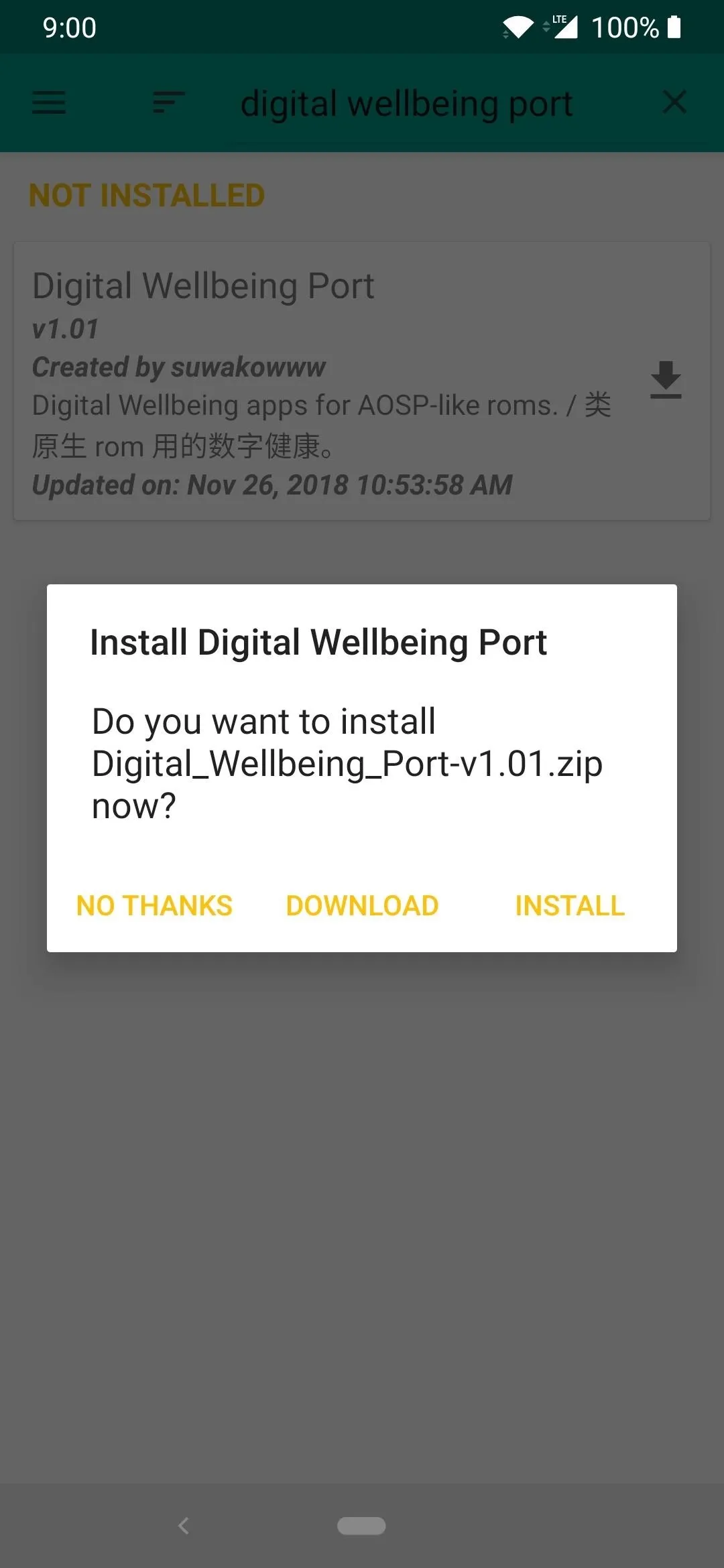The width and height of the screenshot is (724, 1568).
Task: Decline with the NO THANKS button
Action: [154, 905]
